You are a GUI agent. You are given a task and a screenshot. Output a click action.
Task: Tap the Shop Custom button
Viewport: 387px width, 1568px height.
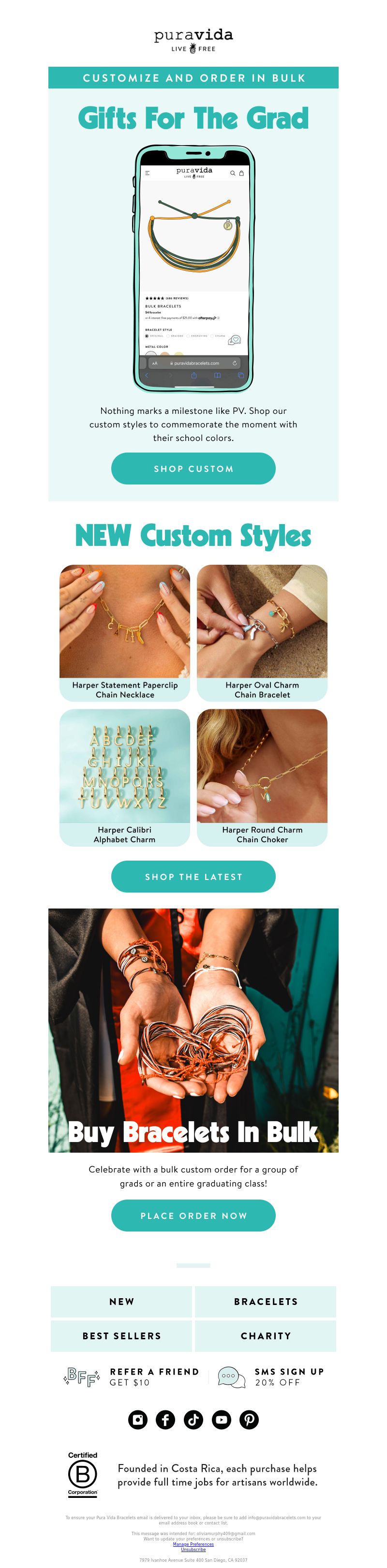(193, 468)
